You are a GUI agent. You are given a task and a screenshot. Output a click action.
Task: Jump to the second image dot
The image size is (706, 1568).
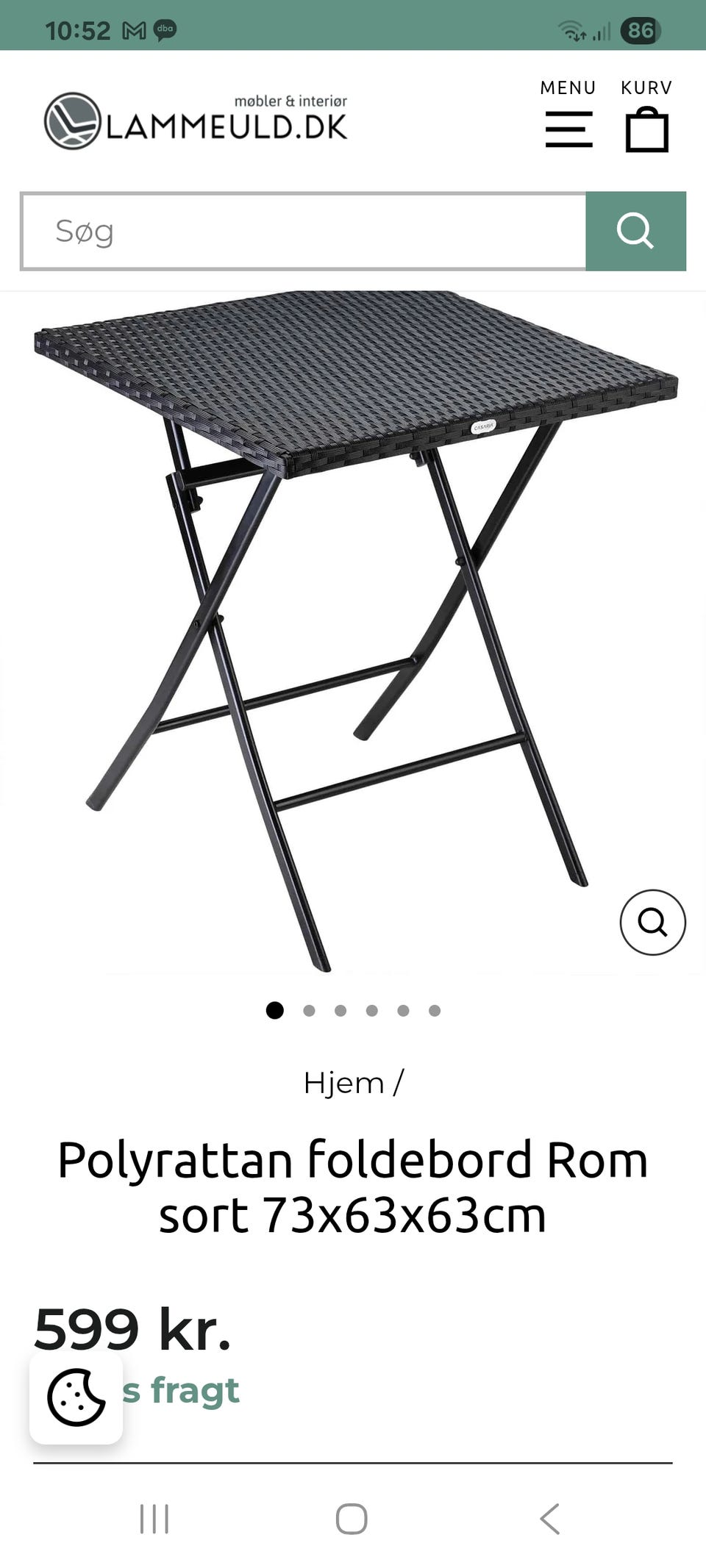click(309, 1011)
